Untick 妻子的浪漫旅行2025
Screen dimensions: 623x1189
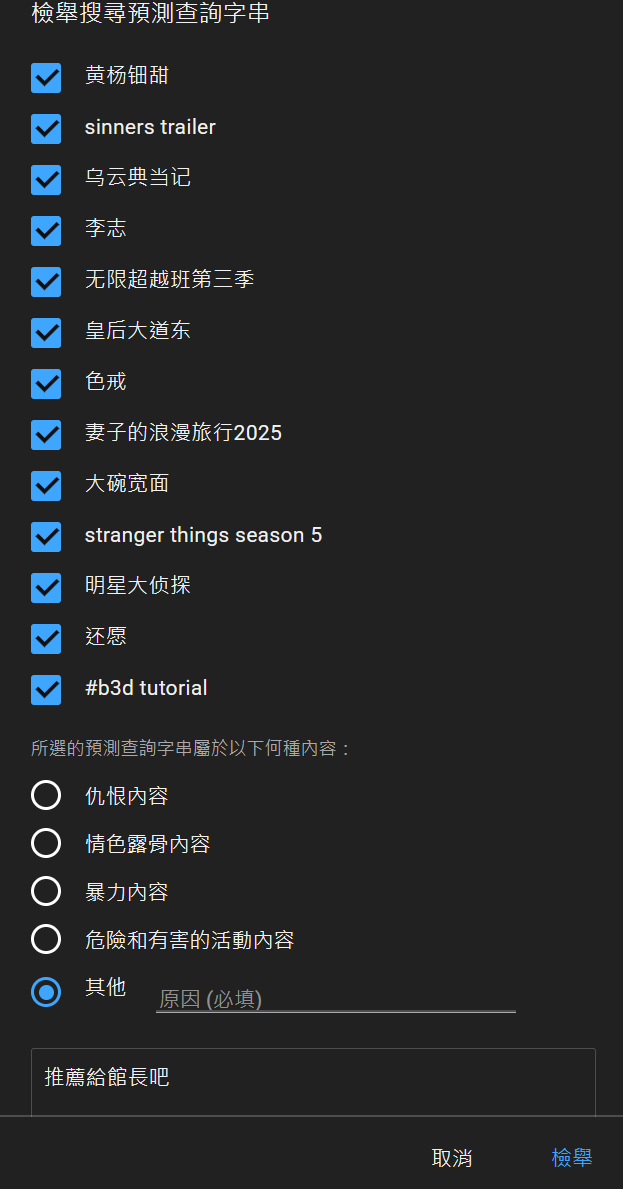tap(46, 435)
